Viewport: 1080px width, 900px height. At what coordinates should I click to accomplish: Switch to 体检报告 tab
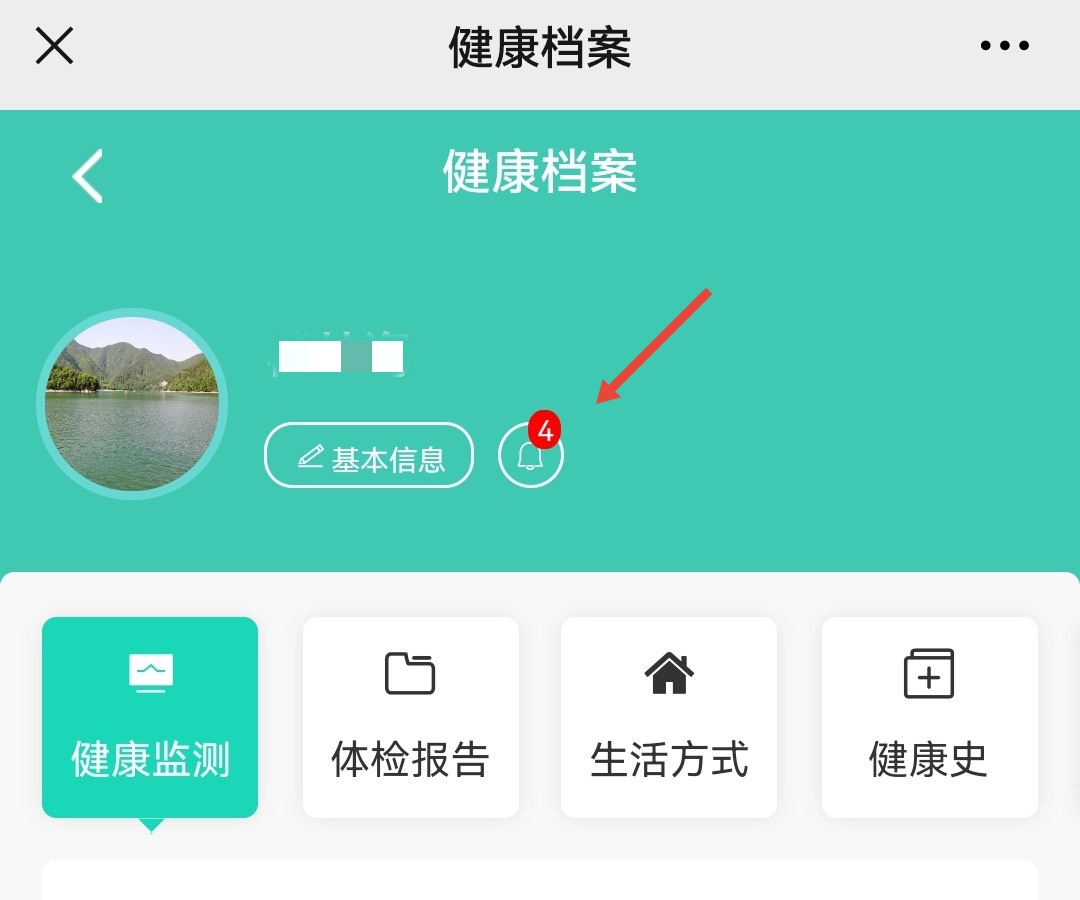point(410,717)
